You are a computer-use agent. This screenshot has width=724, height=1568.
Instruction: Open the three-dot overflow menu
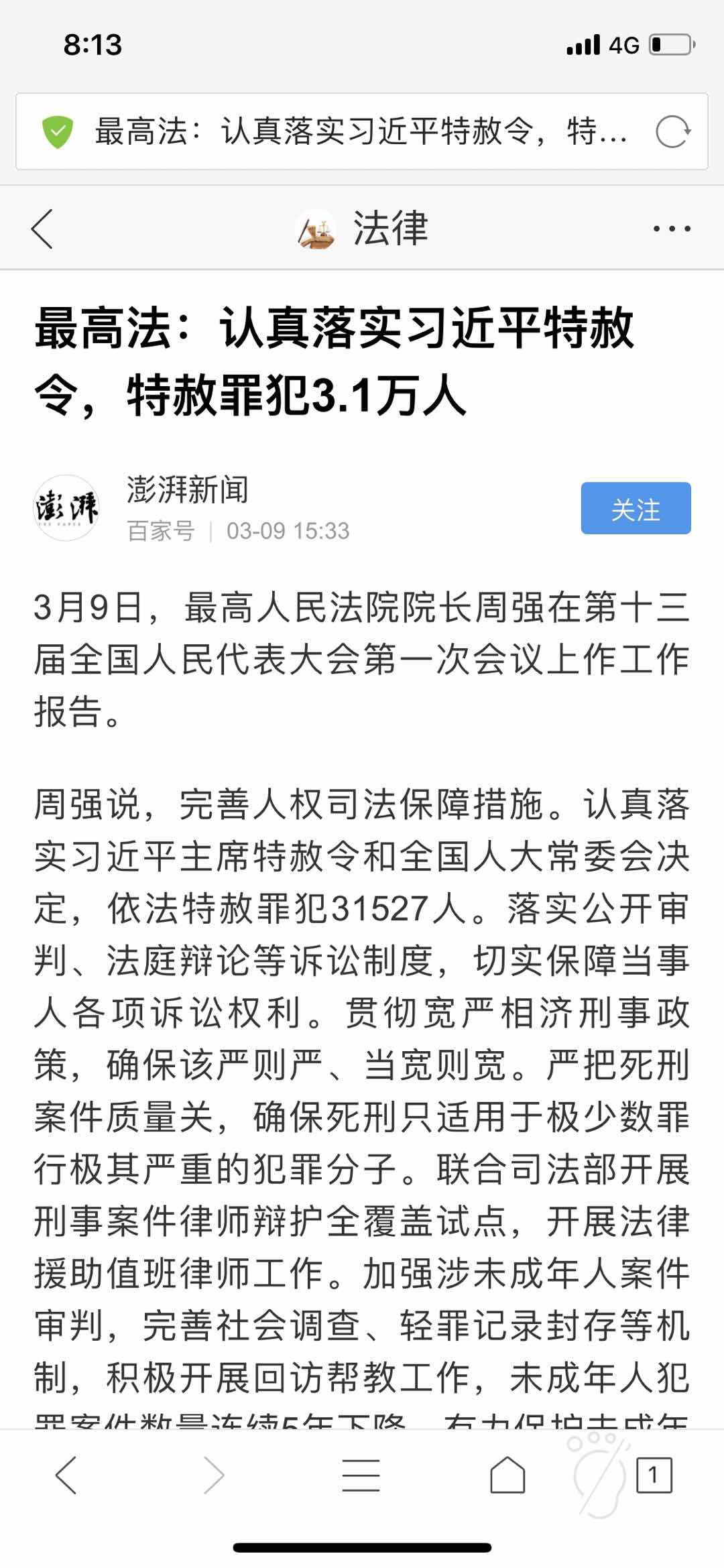coord(672,229)
